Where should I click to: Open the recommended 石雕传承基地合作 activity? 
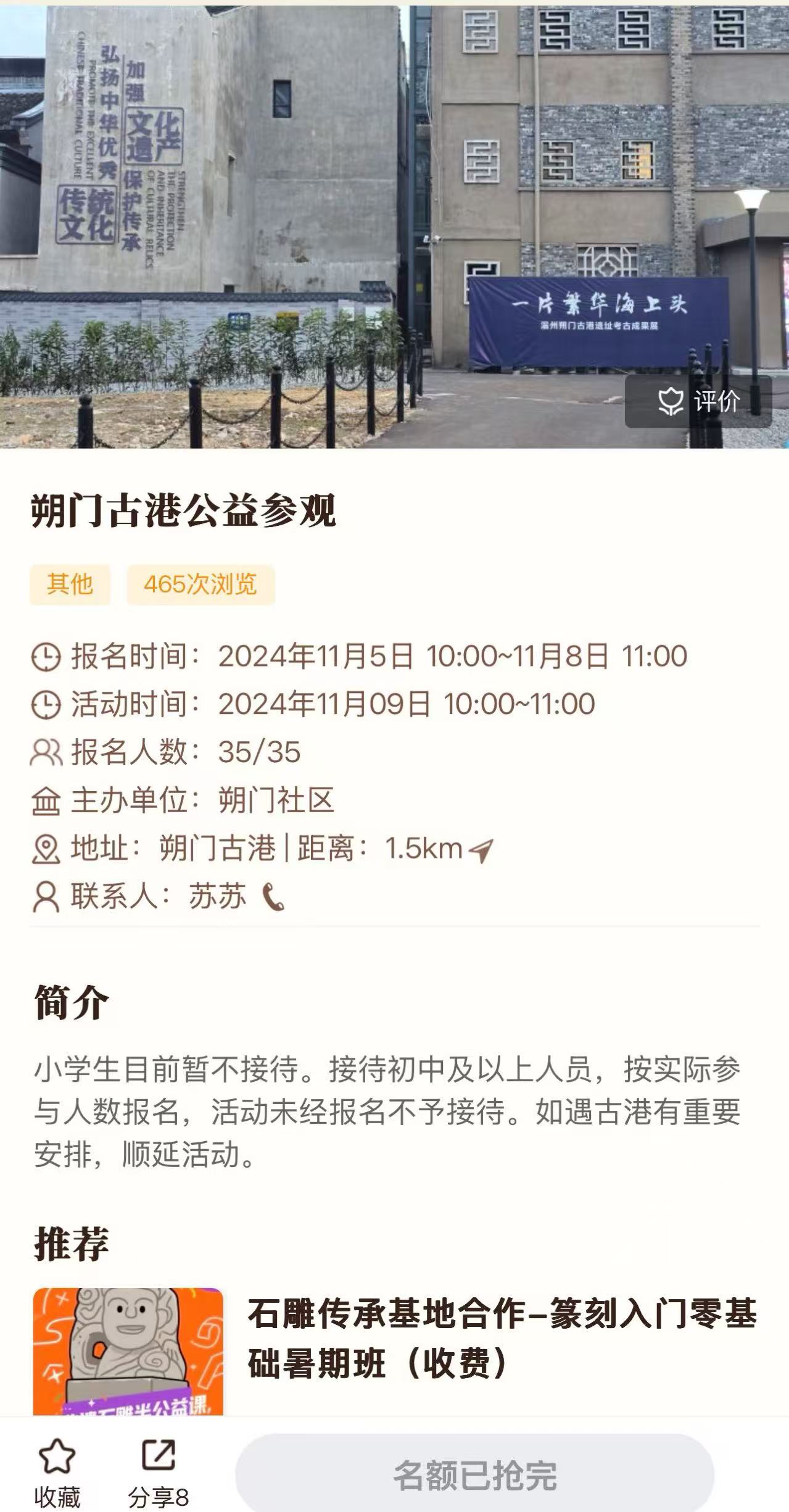pyautogui.click(x=501, y=1339)
